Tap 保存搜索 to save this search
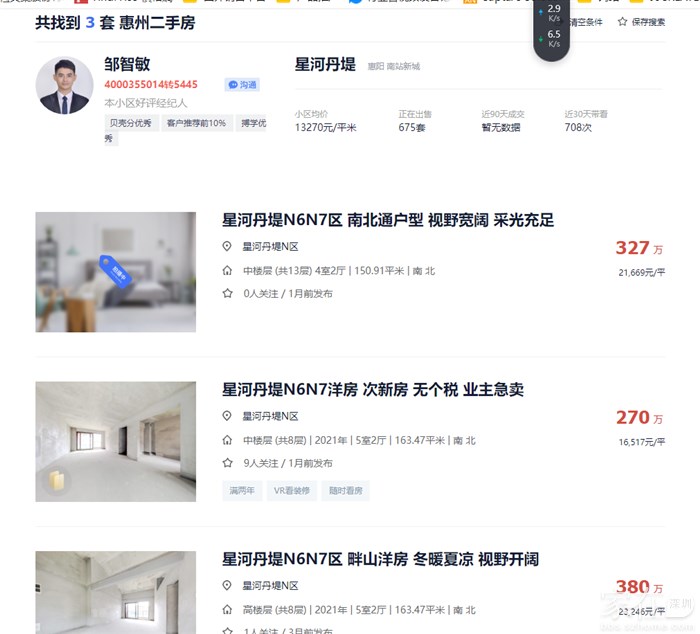 641,21
